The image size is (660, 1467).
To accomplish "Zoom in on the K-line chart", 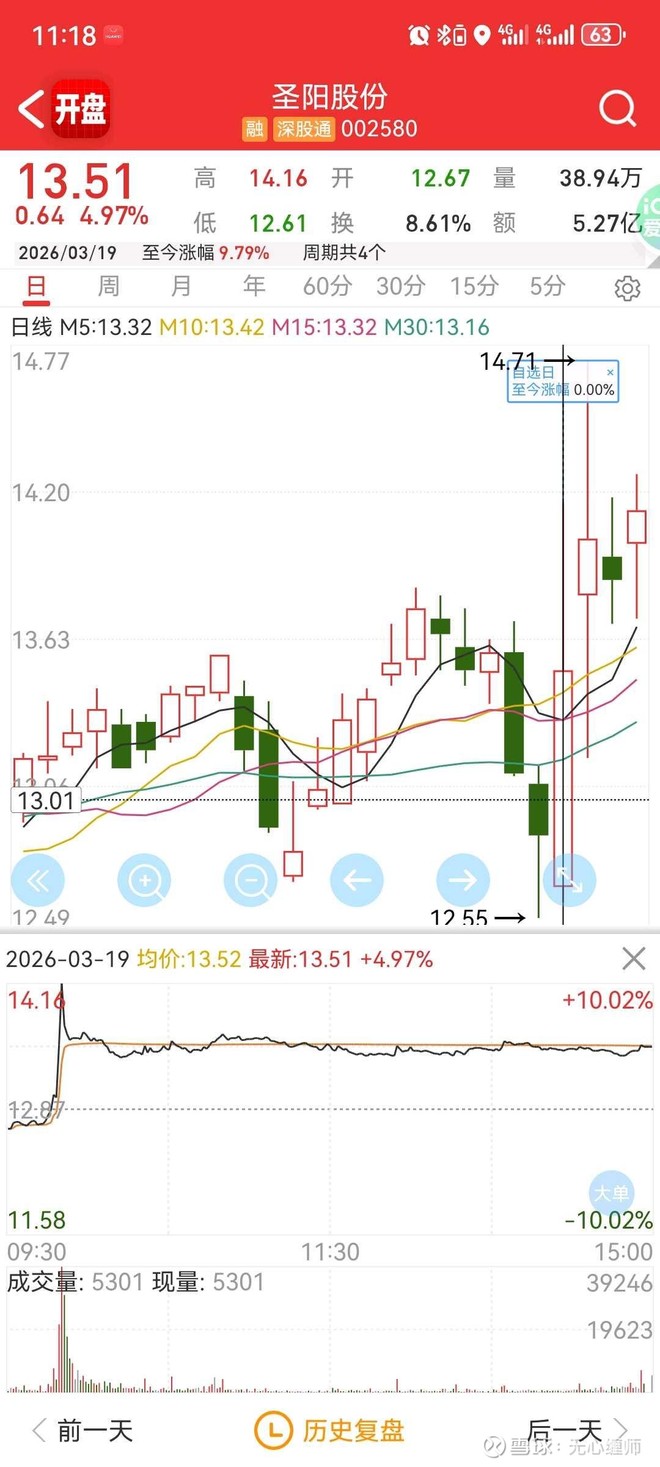I will pos(144,881).
